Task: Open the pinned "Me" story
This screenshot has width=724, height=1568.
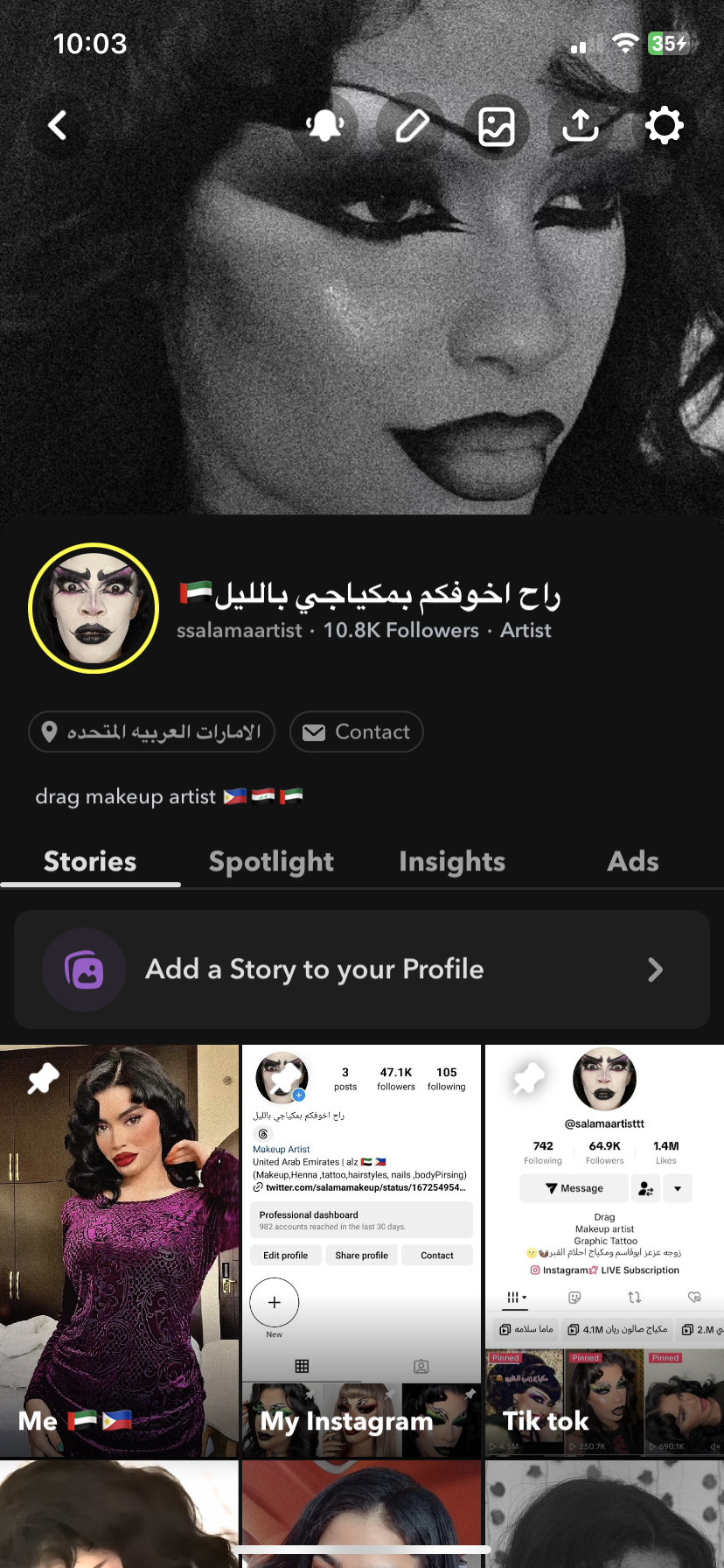Action: coord(119,1251)
